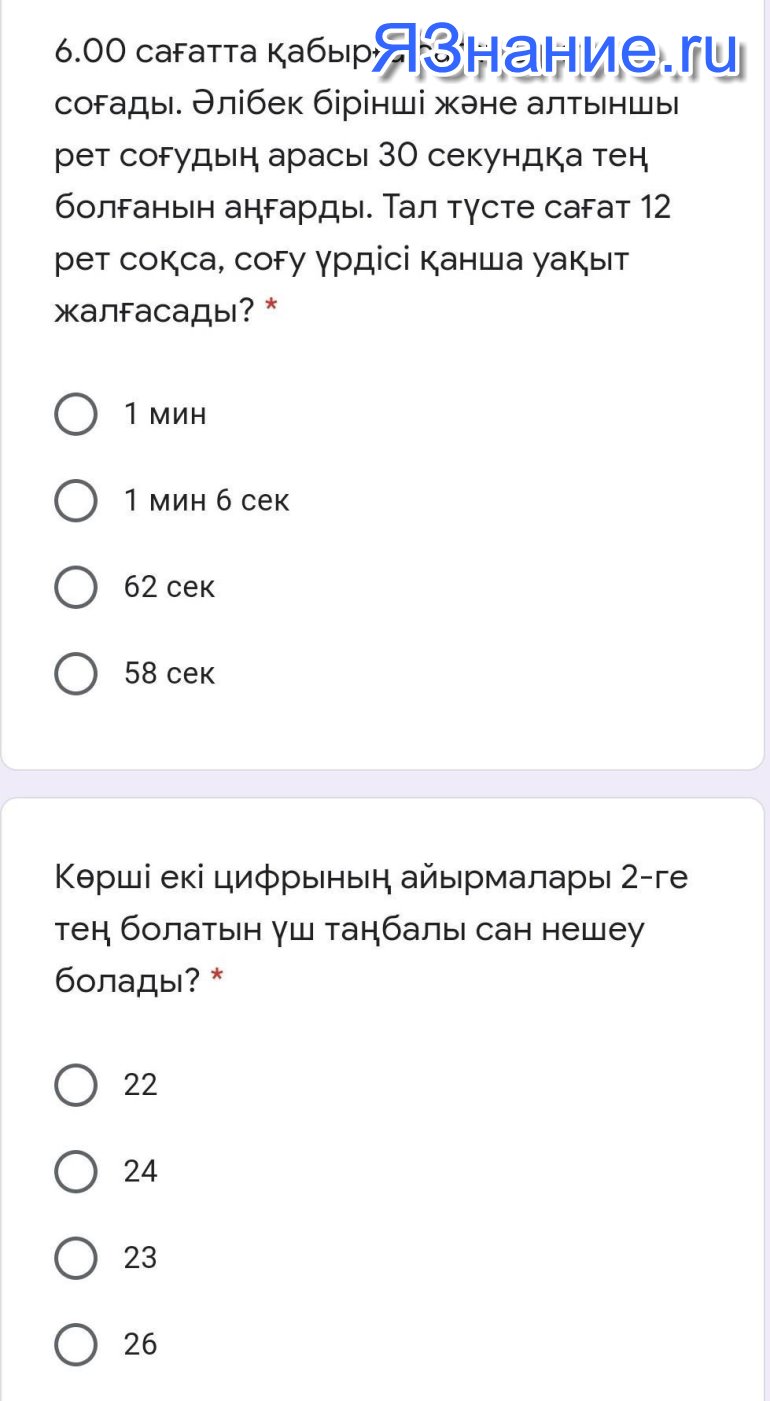Pick the "62 сек" answer
Screen dimensions: 770x1401
[76, 587]
